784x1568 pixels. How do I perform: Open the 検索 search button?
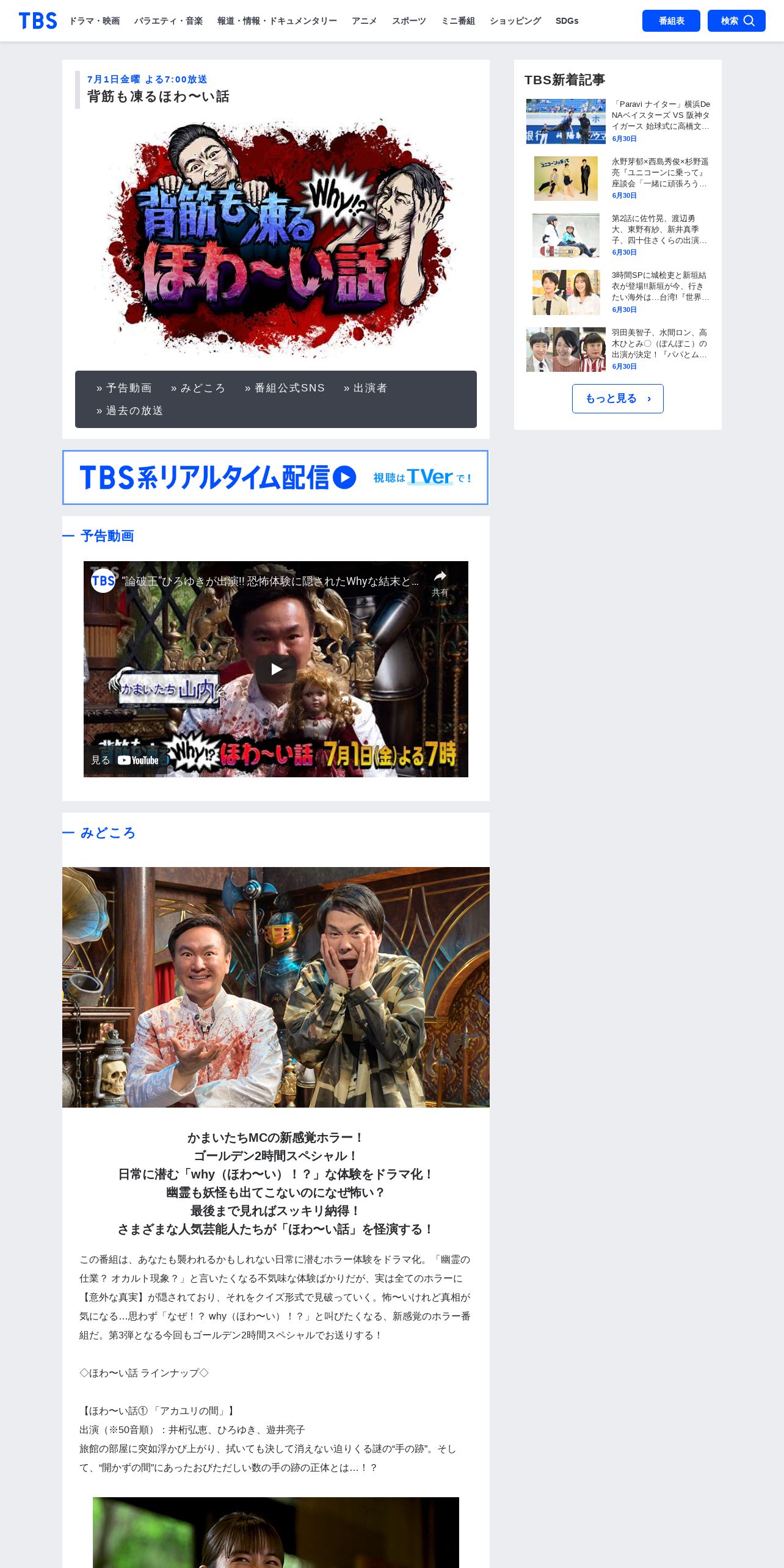736,21
